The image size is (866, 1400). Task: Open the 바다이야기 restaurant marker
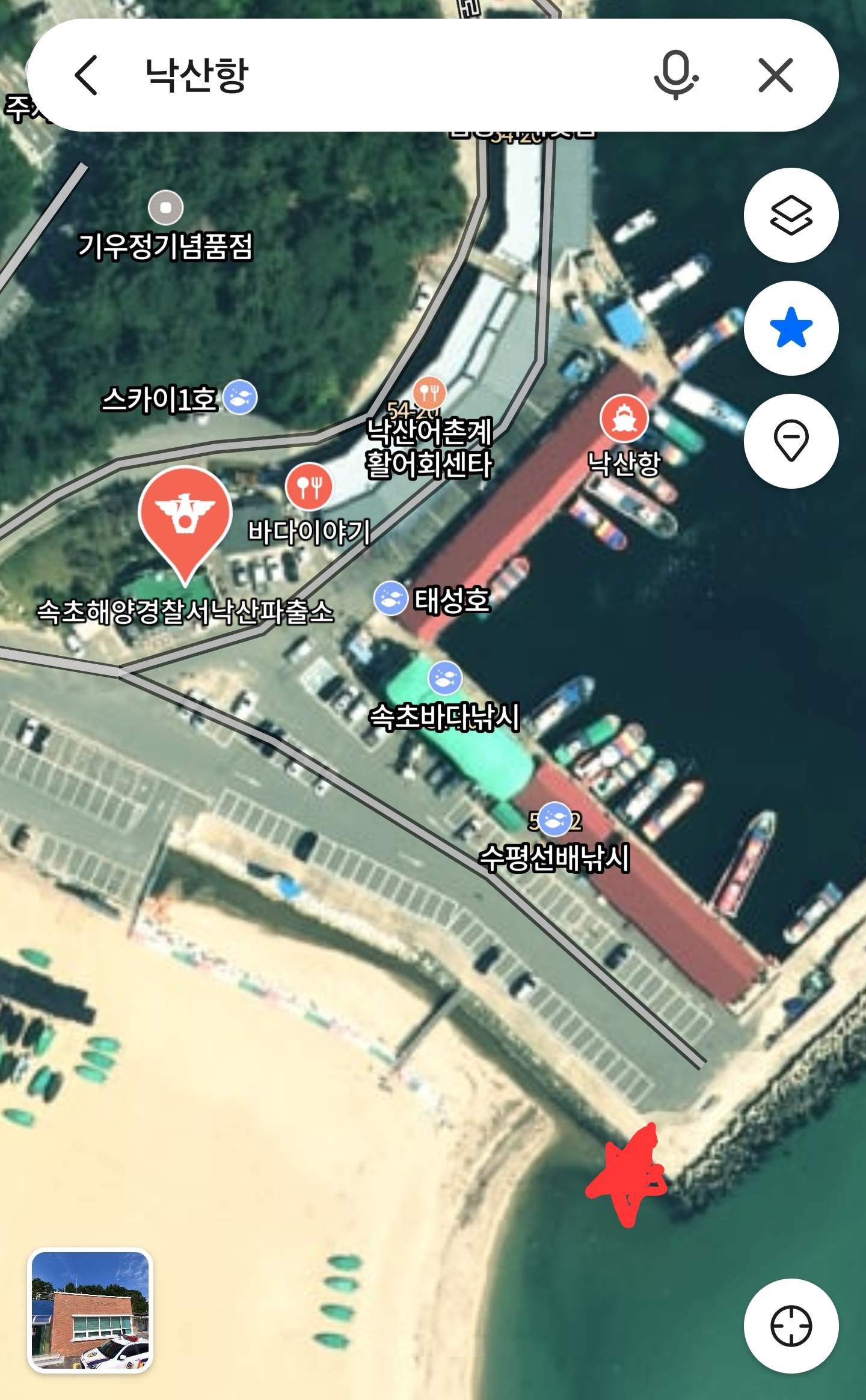pyautogui.click(x=309, y=487)
